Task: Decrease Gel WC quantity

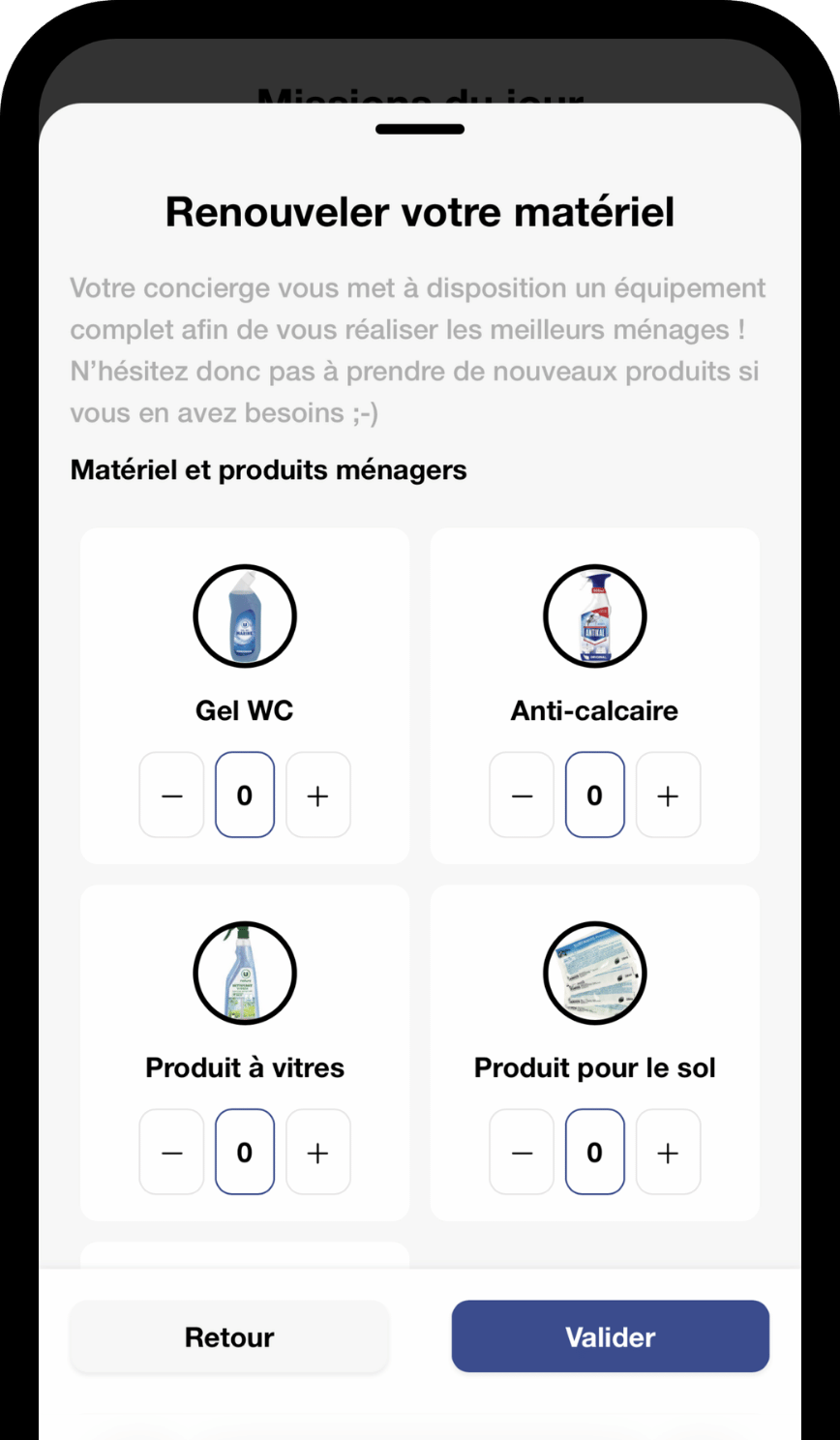Action: pyautogui.click(x=172, y=795)
